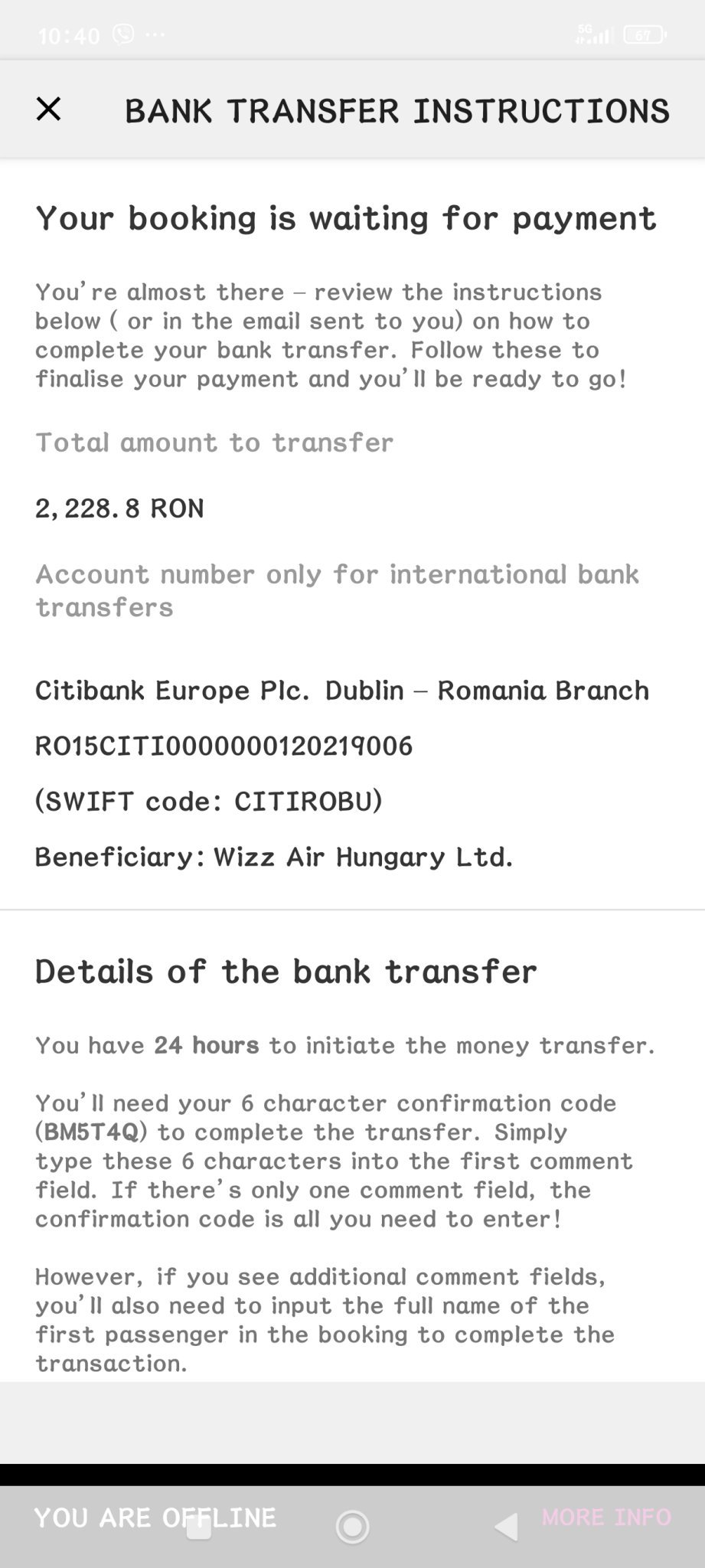Tap MORE INFO in the offline banner

pos(605,1517)
